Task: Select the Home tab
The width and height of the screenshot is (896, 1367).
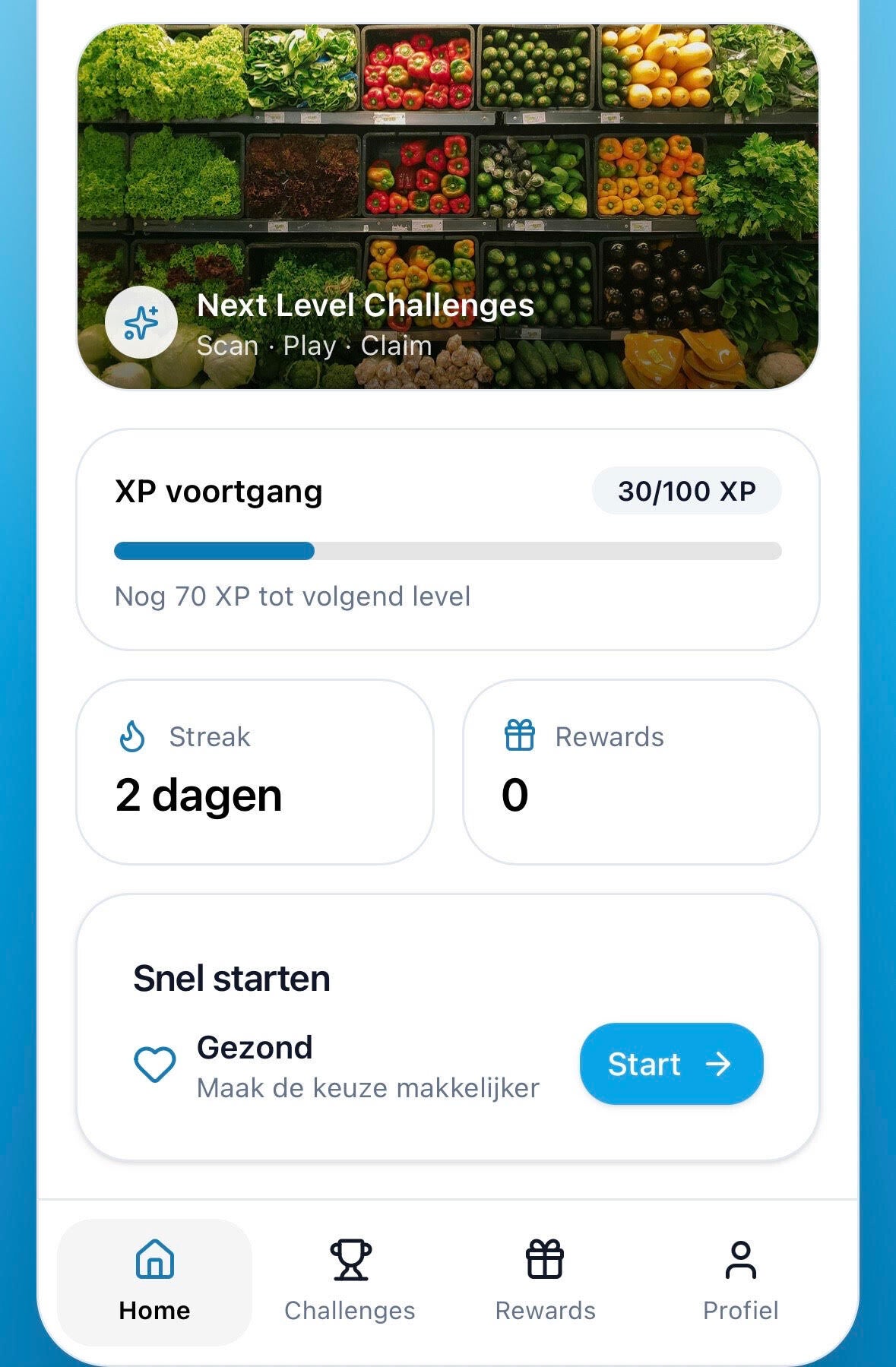Action: coord(154,1281)
